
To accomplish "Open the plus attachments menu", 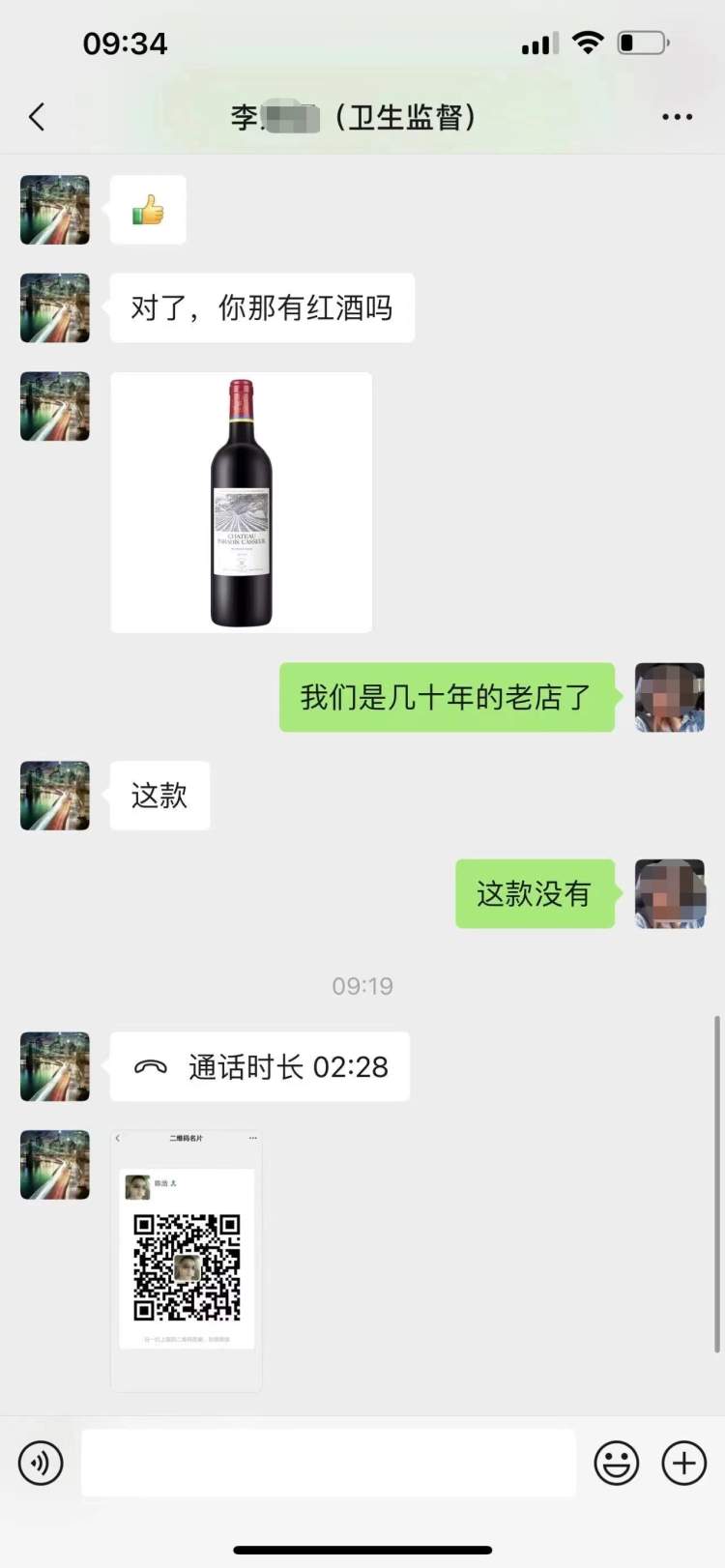I will pos(683,1463).
